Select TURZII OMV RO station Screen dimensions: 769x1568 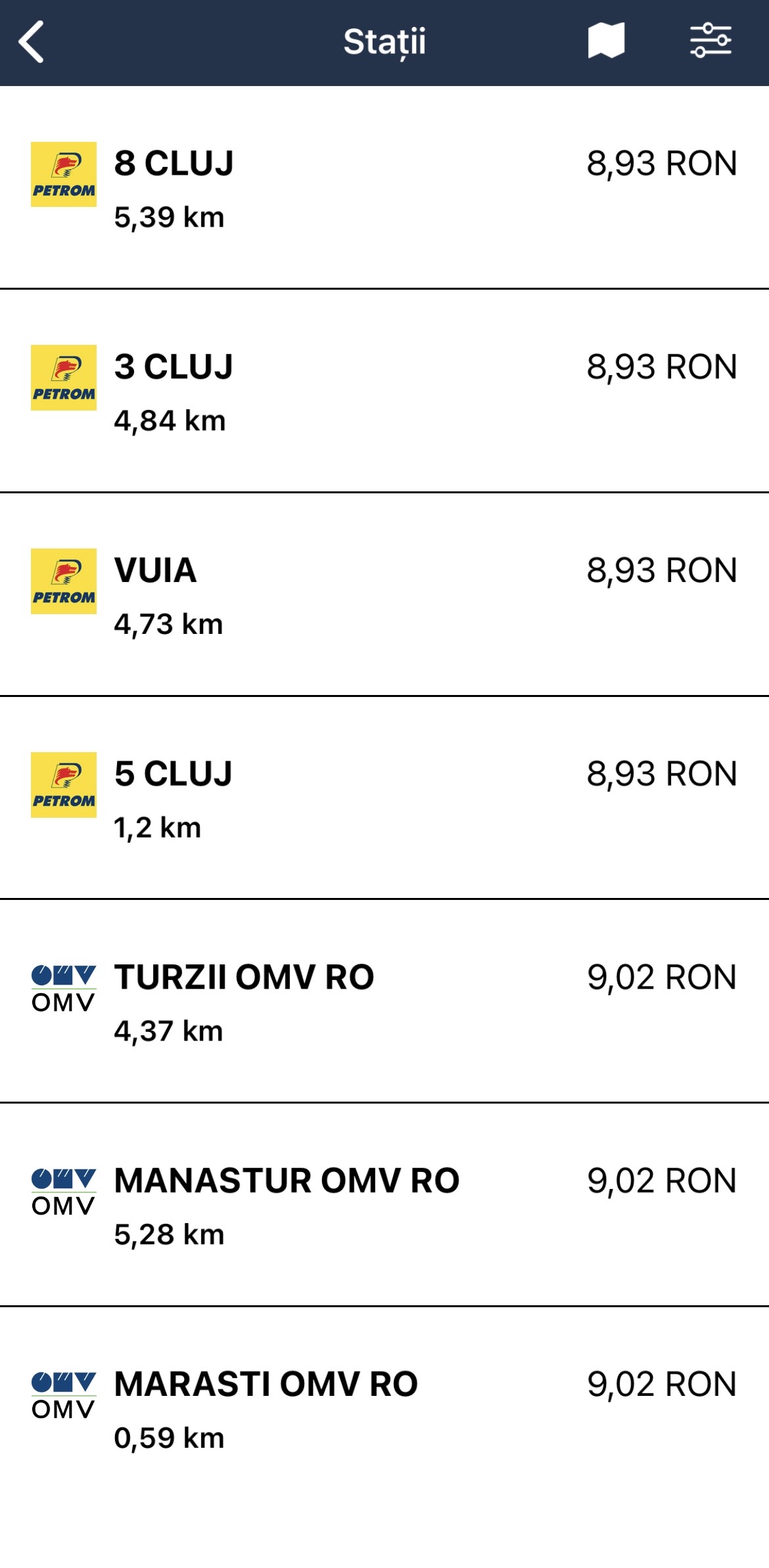click(x=384, y=1002)
